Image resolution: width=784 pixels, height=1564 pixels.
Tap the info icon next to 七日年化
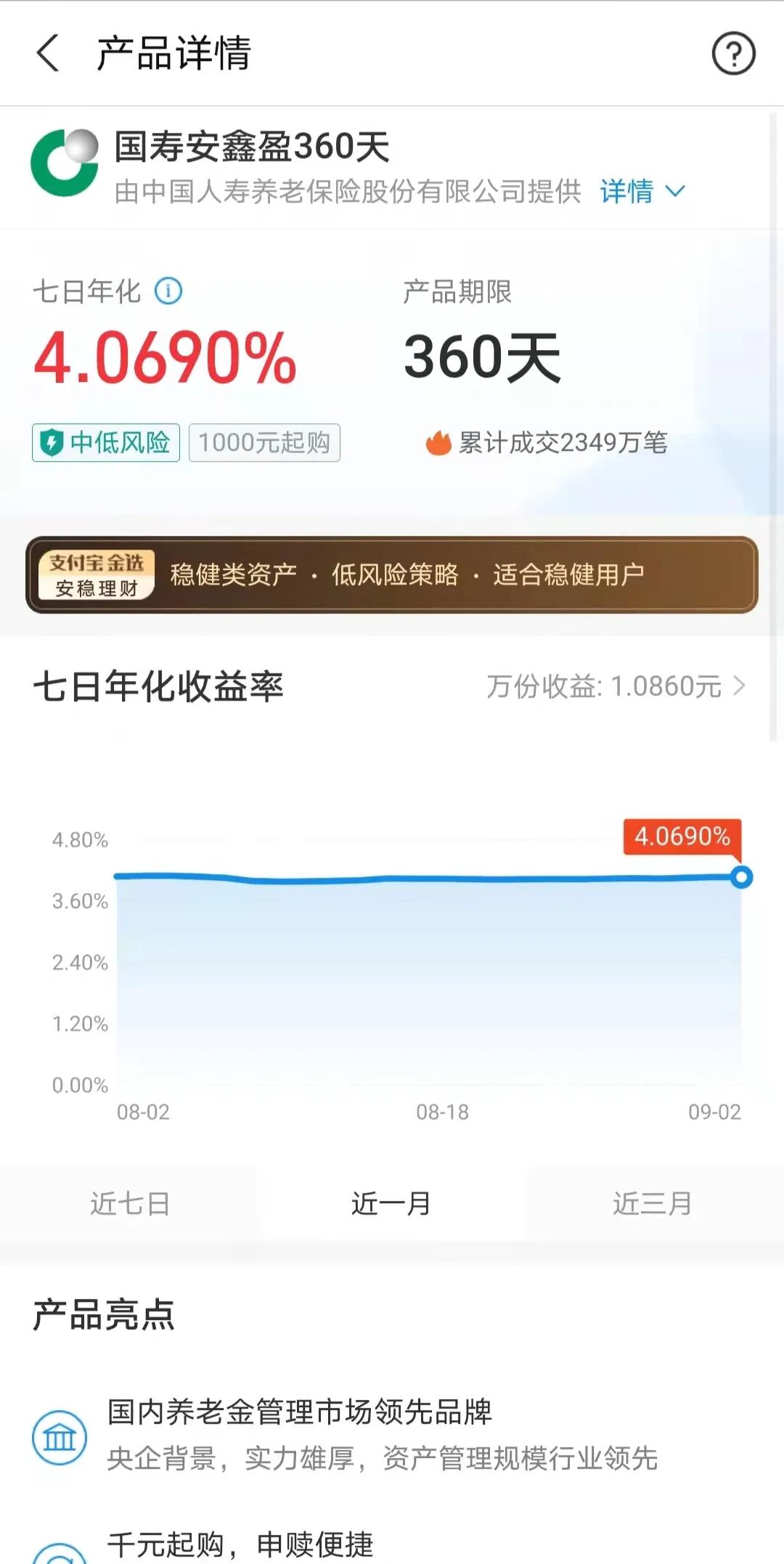coord(169,290)
